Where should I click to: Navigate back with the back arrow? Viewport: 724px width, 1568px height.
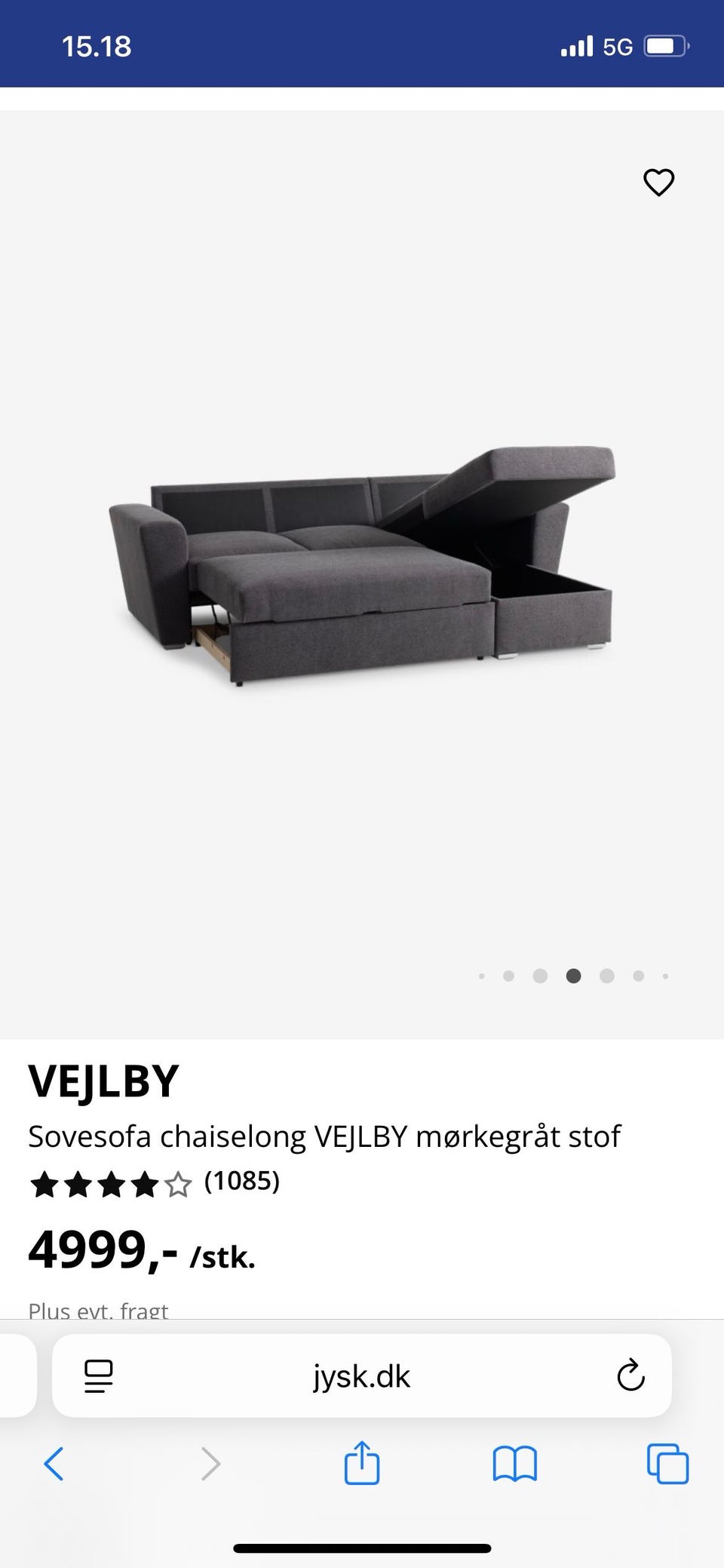(x=54, y=1464)
